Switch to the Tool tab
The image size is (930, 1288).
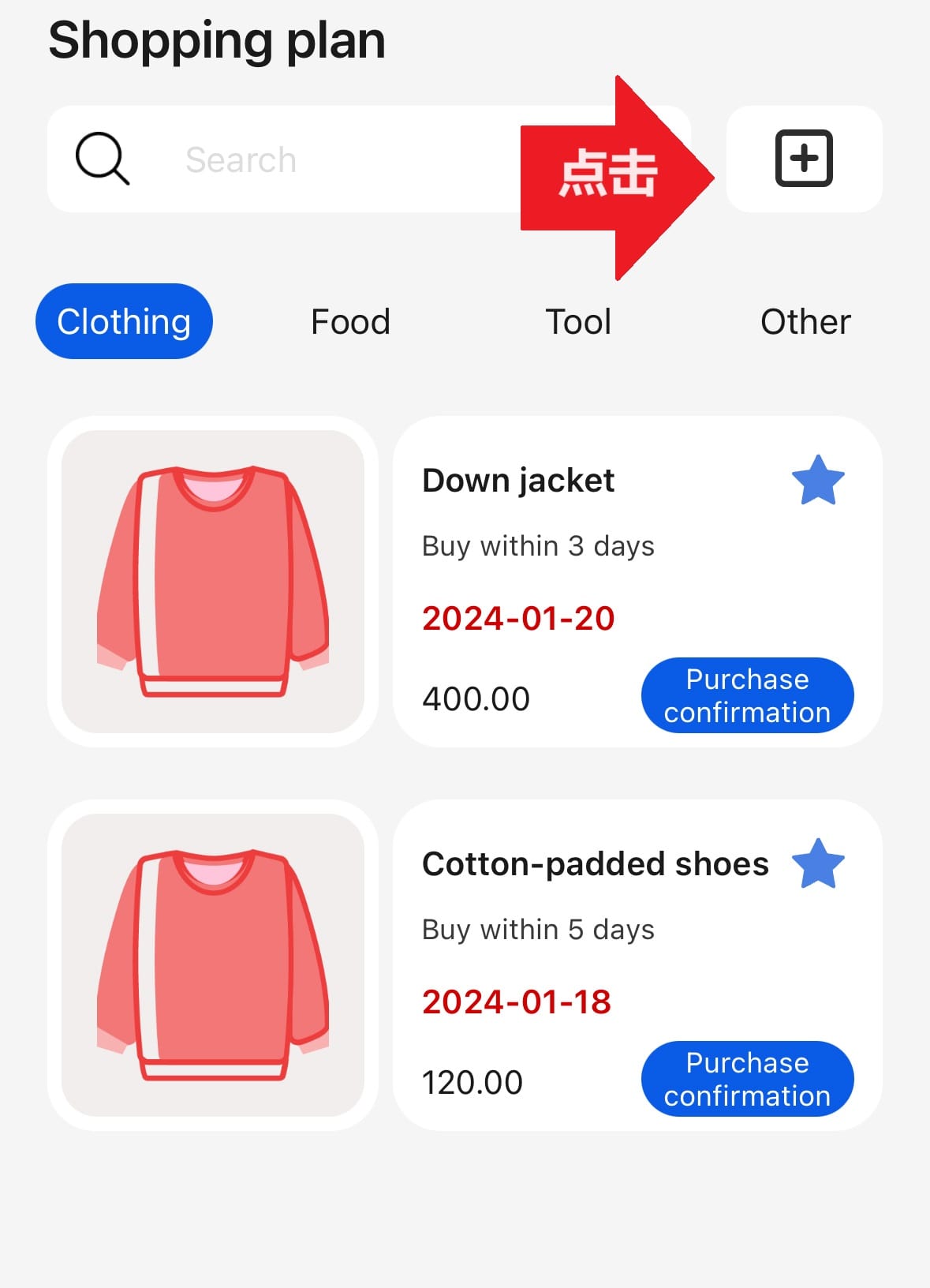coord(578,322)
